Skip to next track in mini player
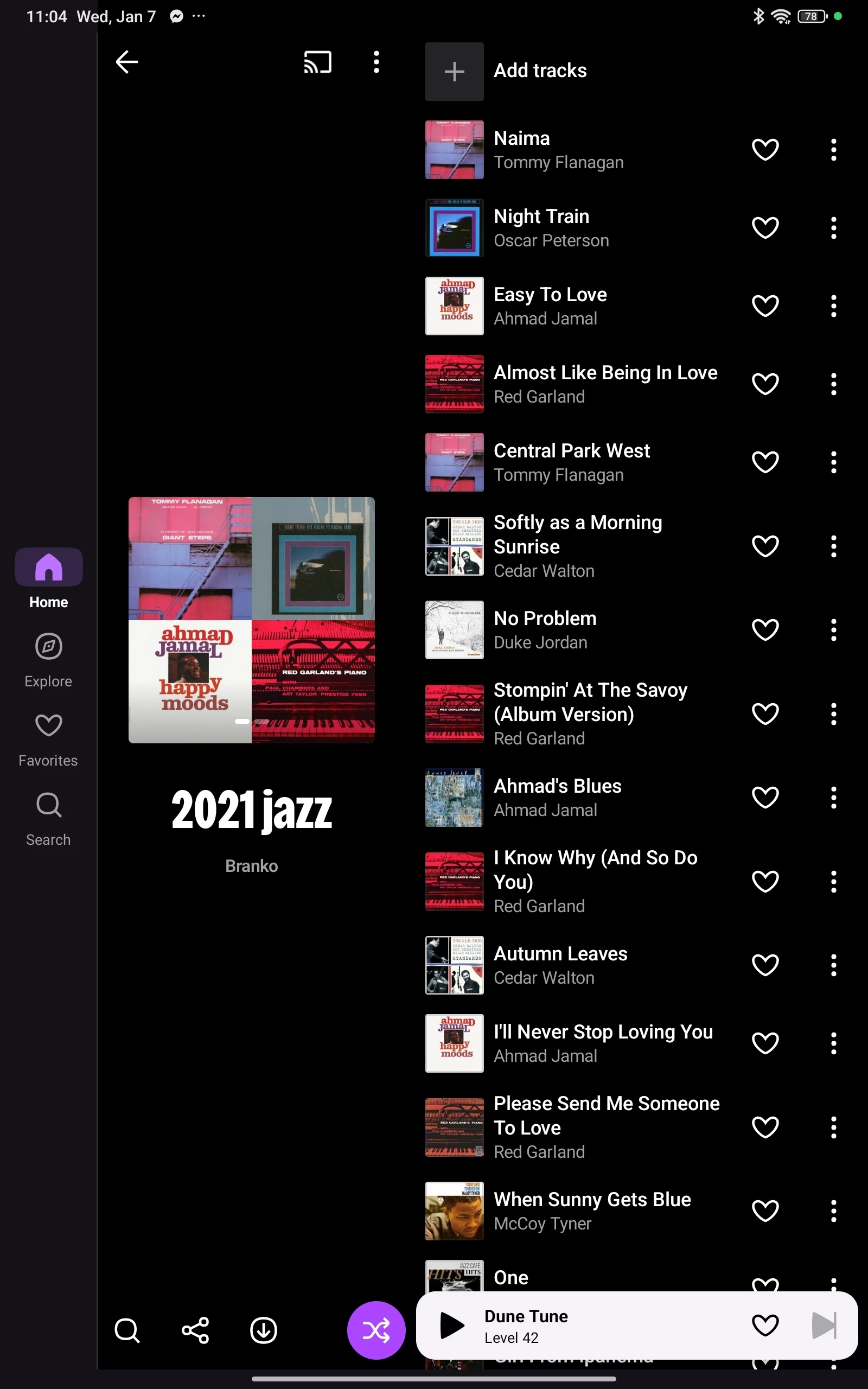This screenshot has width=868, height=1389. (824, 1326)
